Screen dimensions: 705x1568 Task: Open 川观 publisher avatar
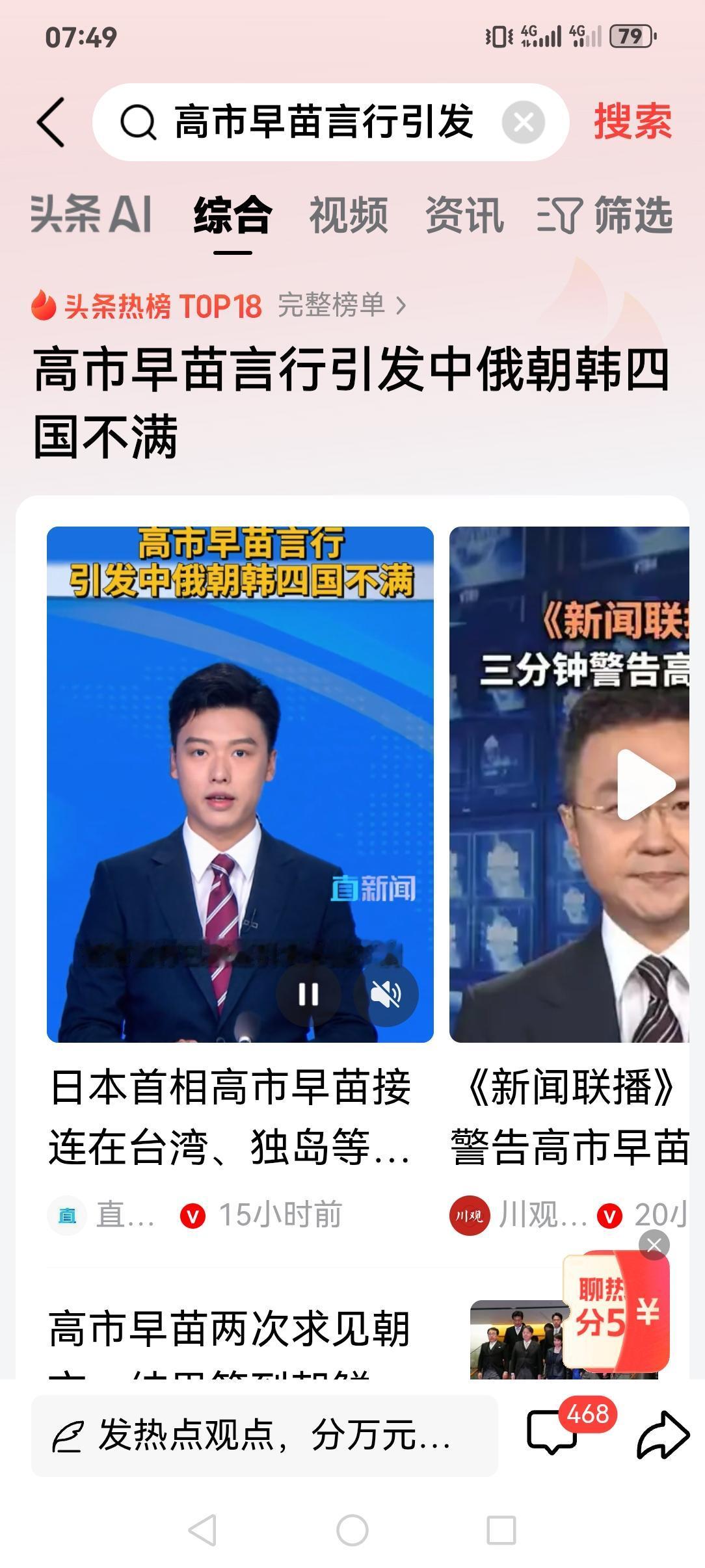coord(469,1216)
